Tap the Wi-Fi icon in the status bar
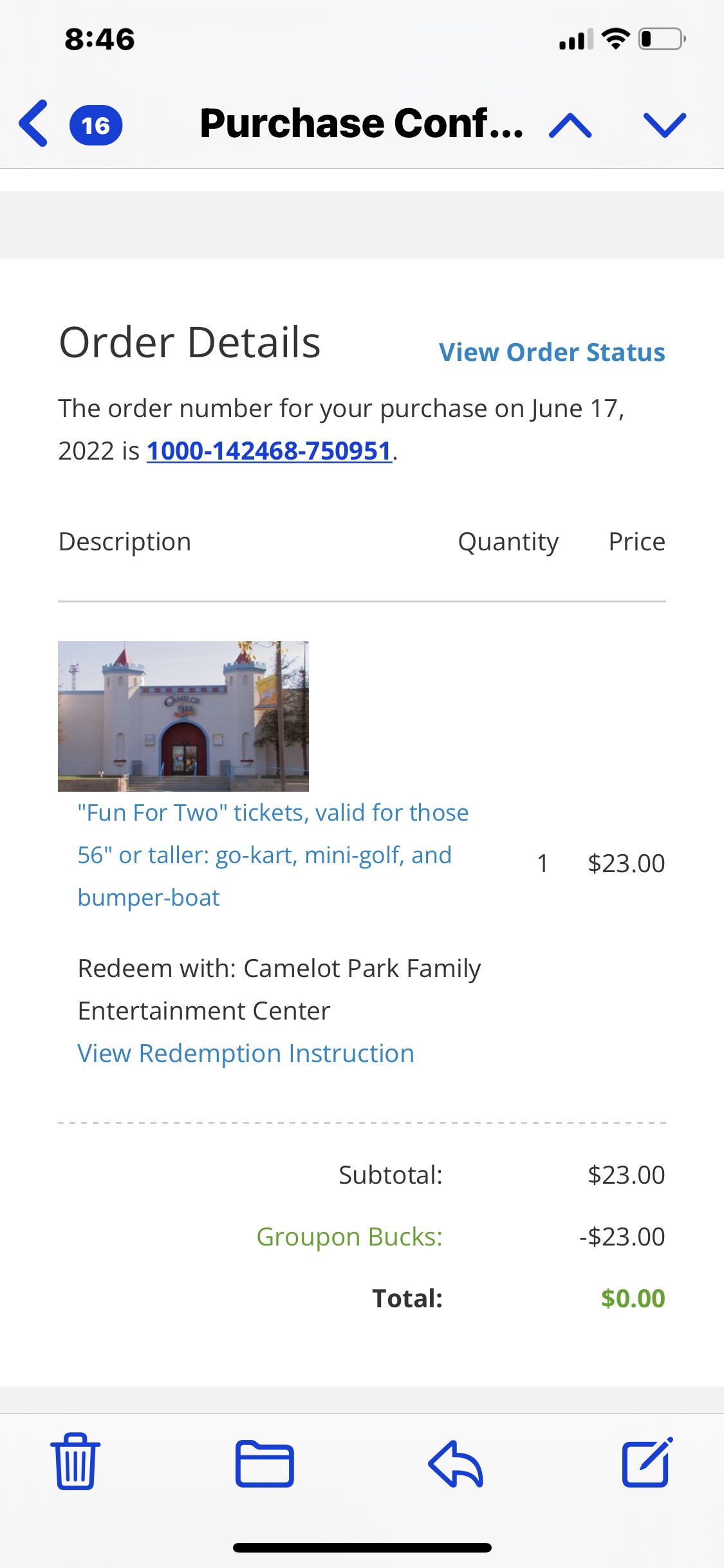 tap(613, 40)
